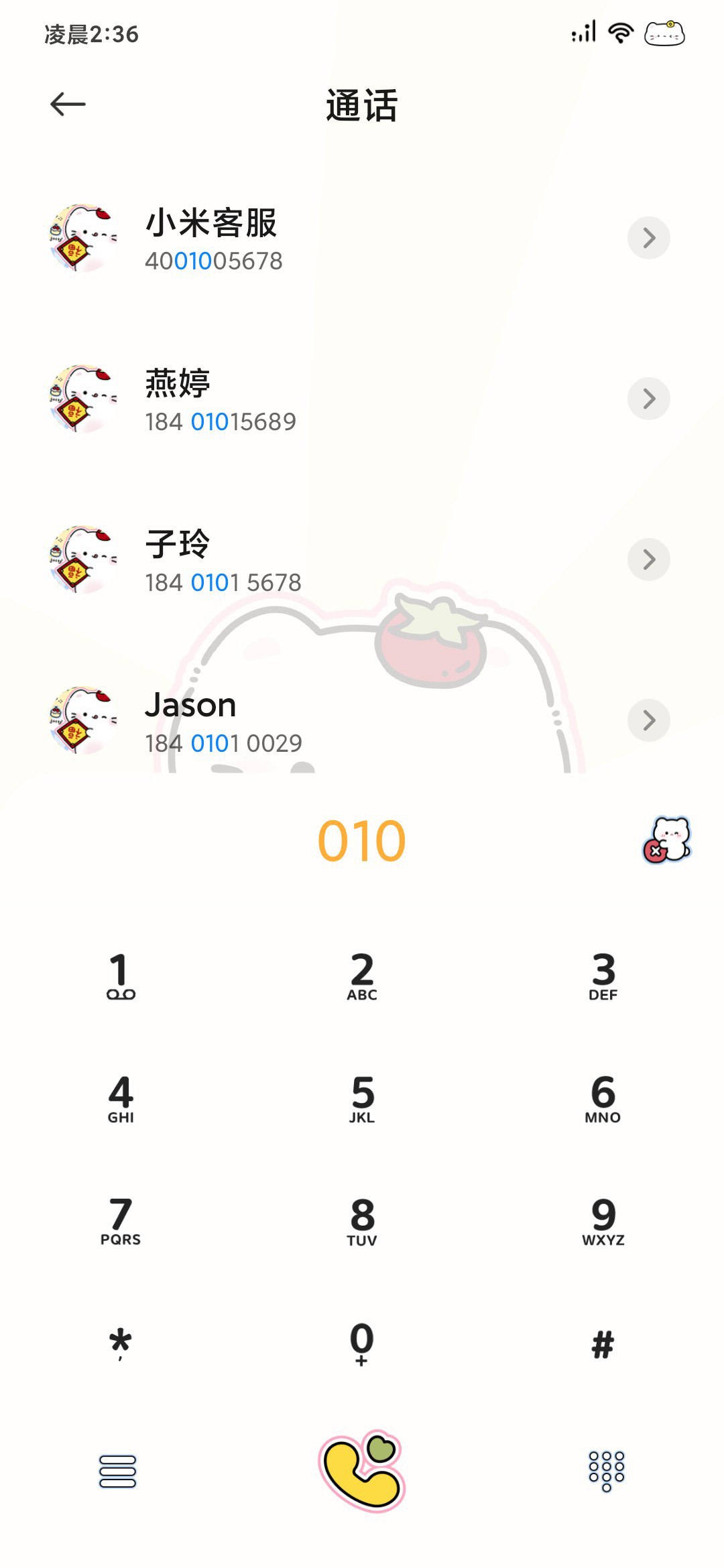Enter the hash key
The image size is (724, 1568).
[603, 1344]
